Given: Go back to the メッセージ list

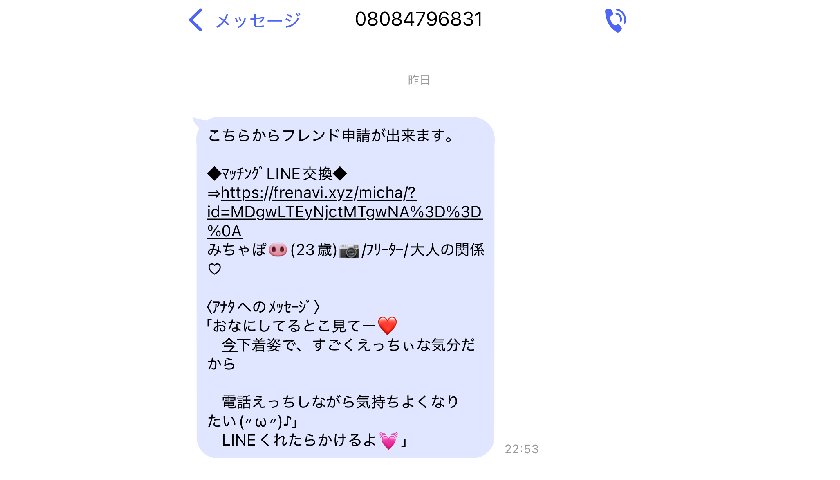Looking at the screenshot, I should point(244,20).
